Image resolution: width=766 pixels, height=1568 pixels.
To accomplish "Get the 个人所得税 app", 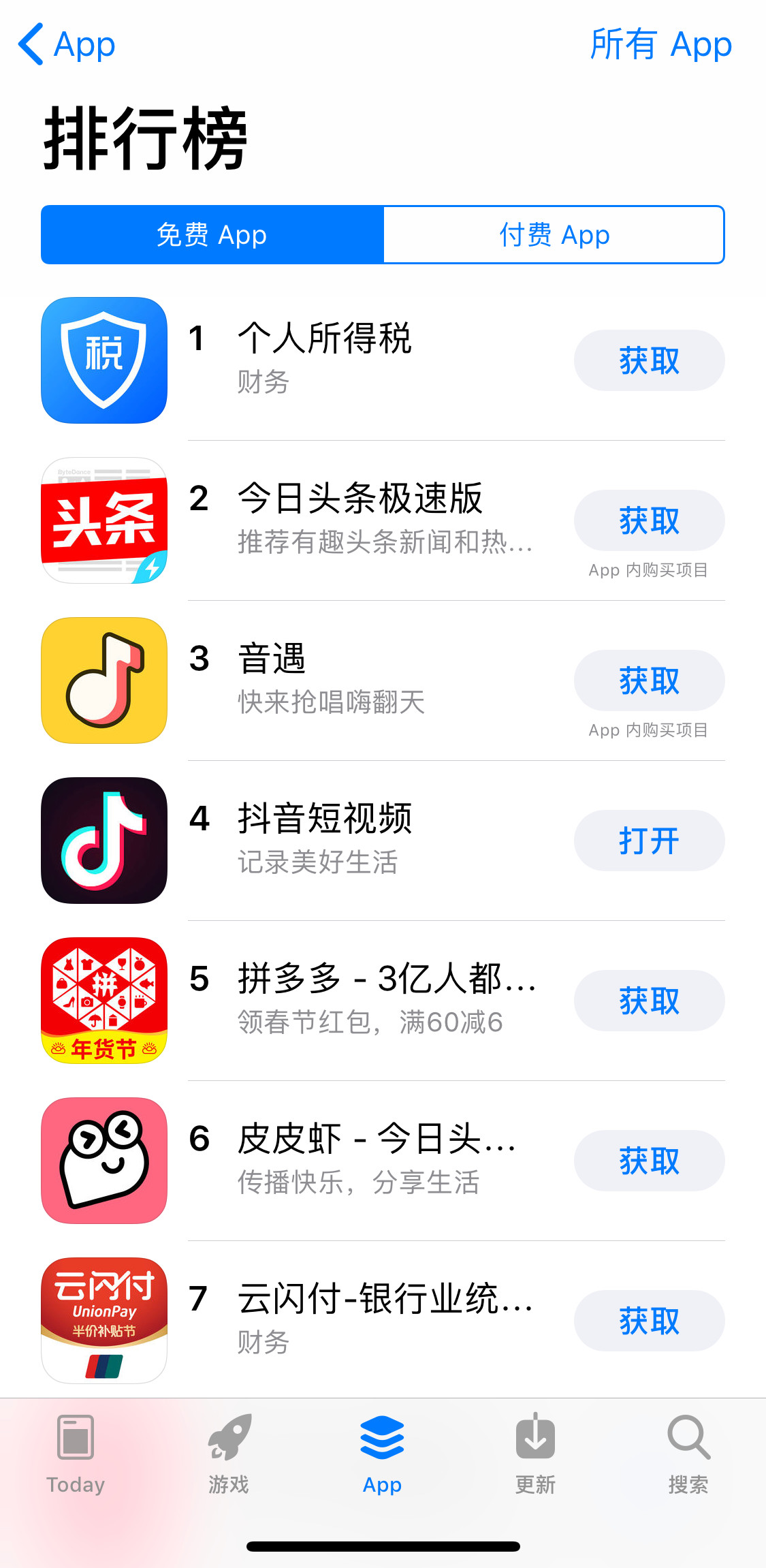I will point(648,360).
